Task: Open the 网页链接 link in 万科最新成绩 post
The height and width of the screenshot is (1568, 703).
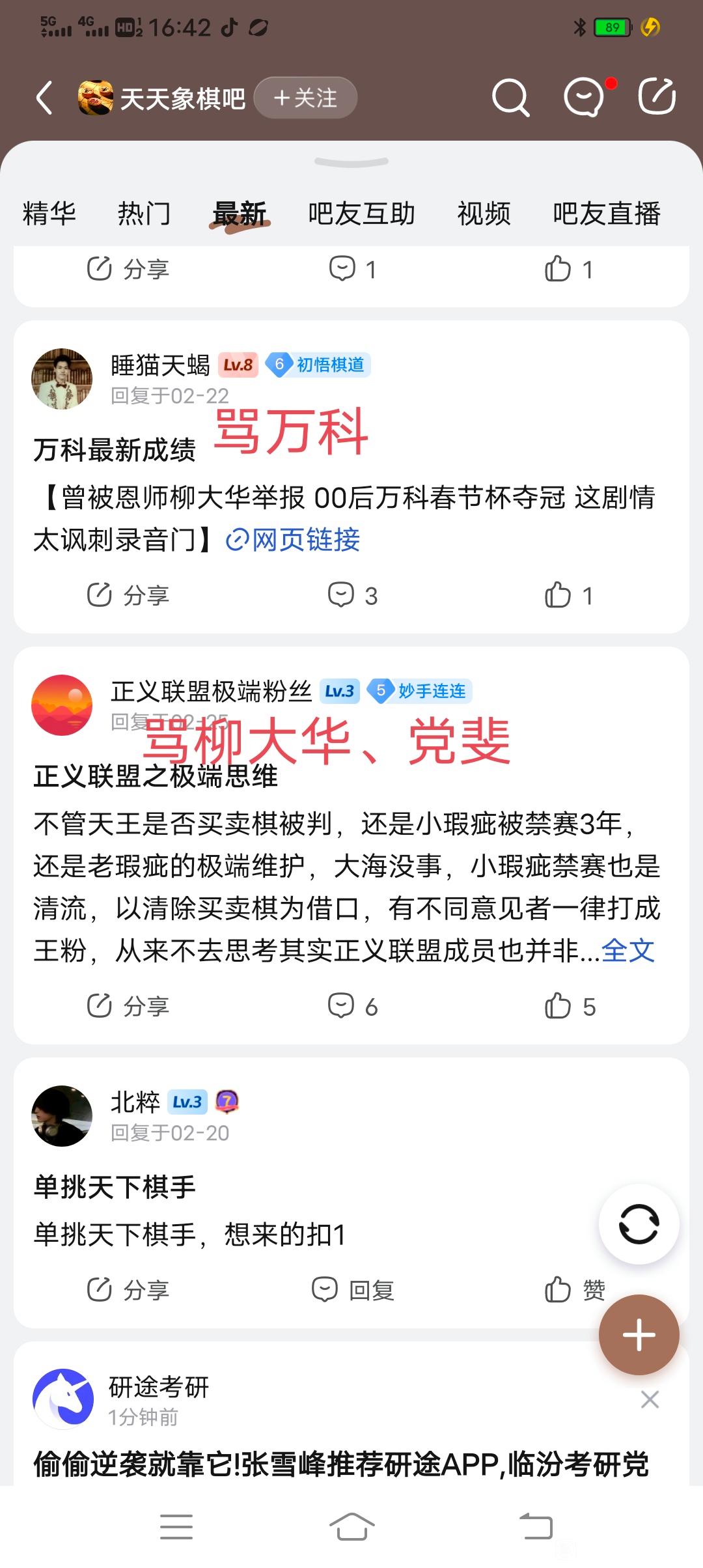Action: [x=294, y=540]
